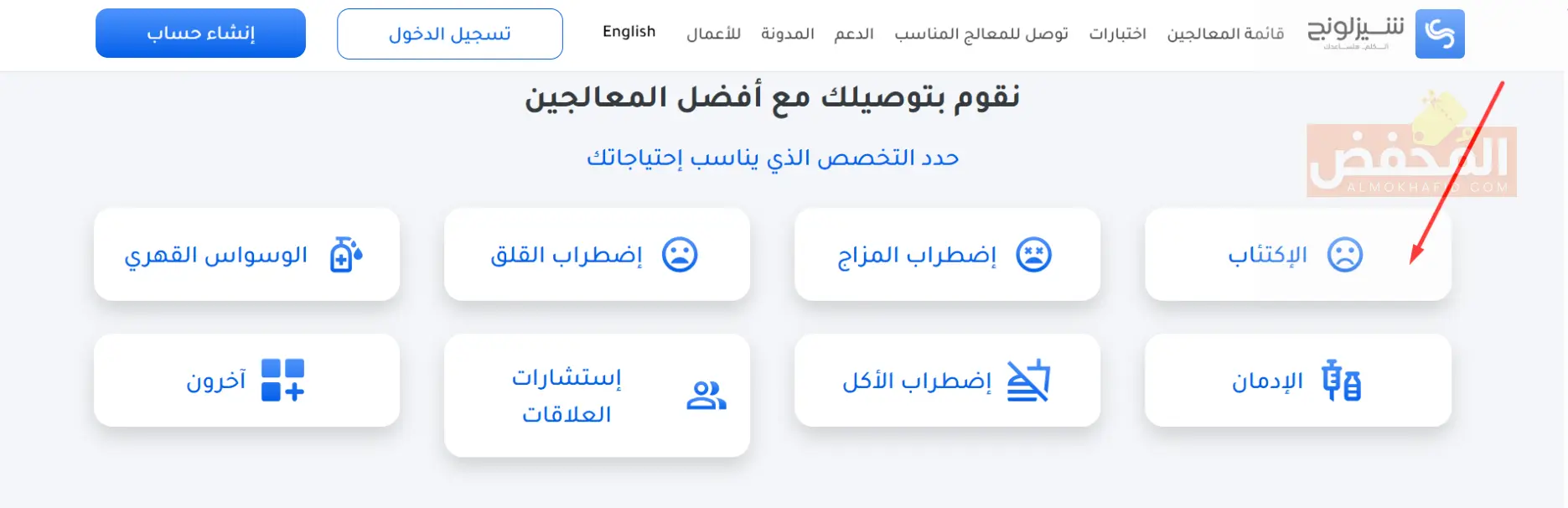Choose إضطراب المزاج card
Screen dimensions: 1568x508
coord(946,255)
